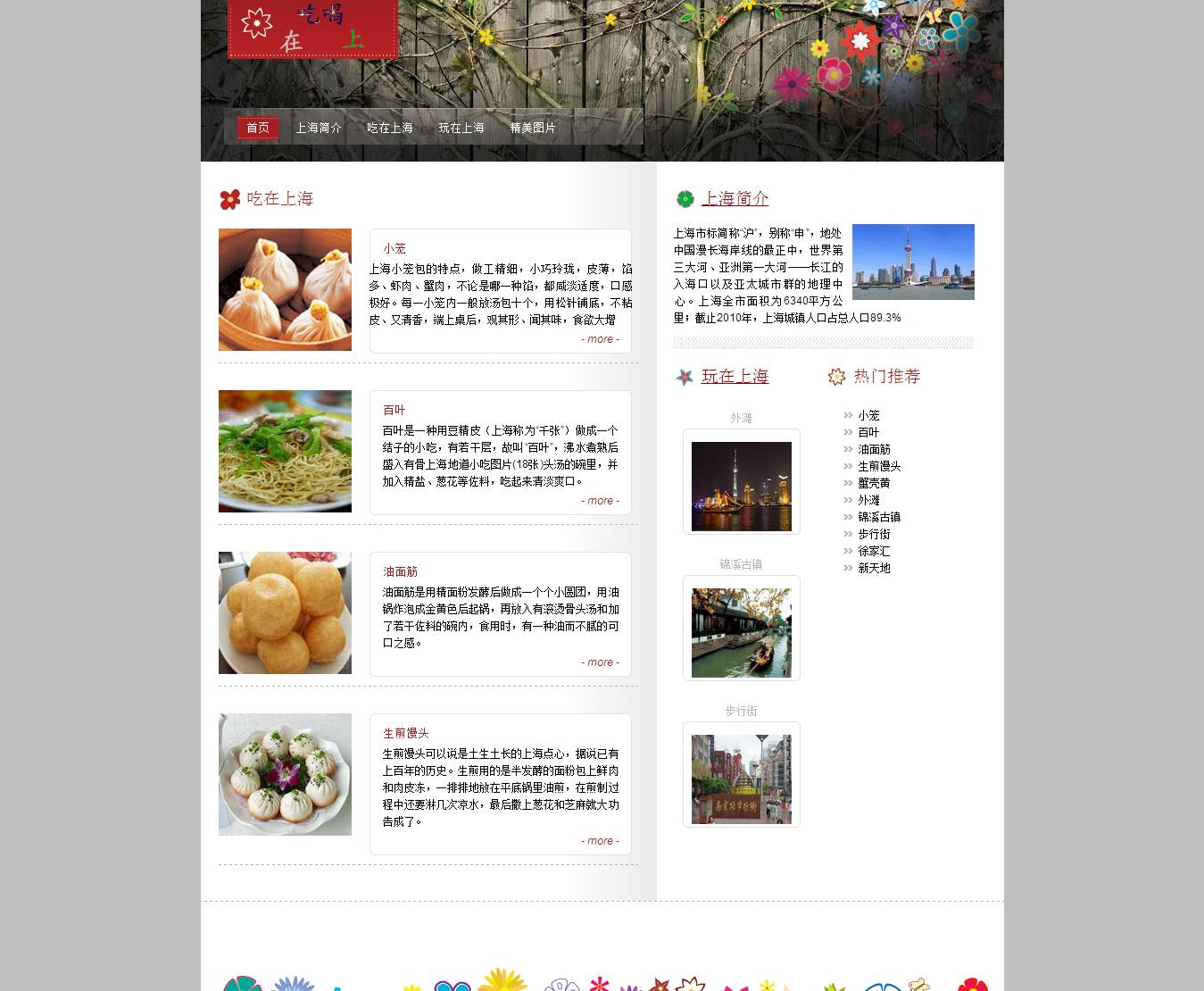Choose 新天地 in the 热门推荐 list

(874, 568)
